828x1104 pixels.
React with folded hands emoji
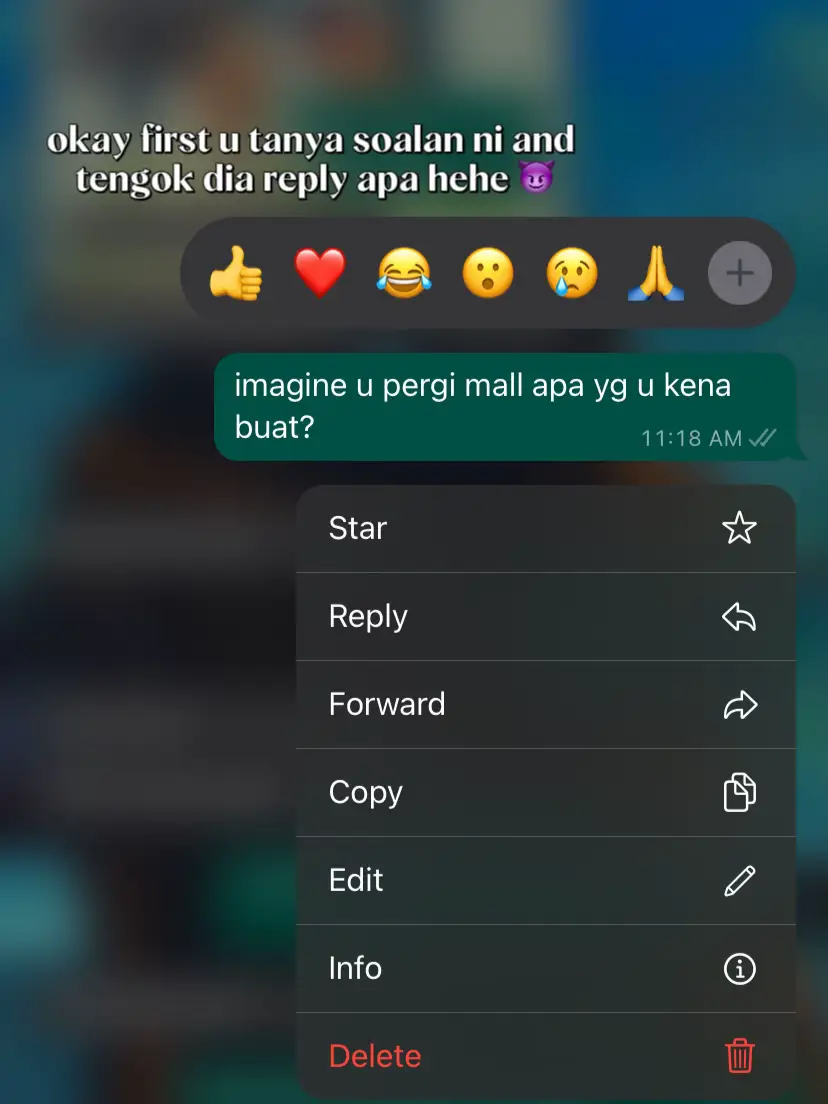coord(655,273)
